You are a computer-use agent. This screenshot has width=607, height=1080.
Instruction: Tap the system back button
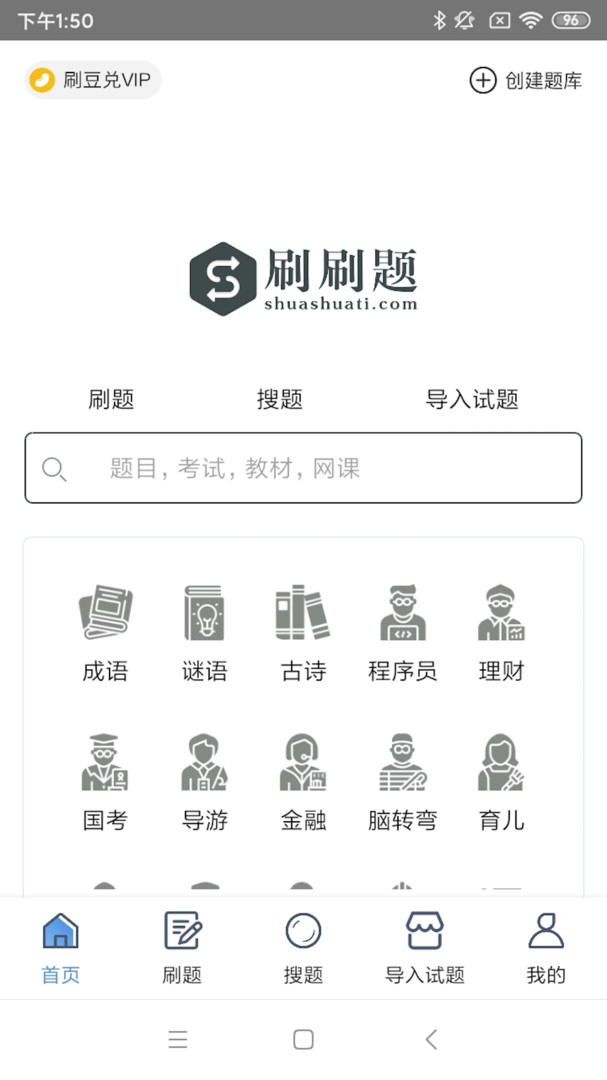pos(431,1039)
